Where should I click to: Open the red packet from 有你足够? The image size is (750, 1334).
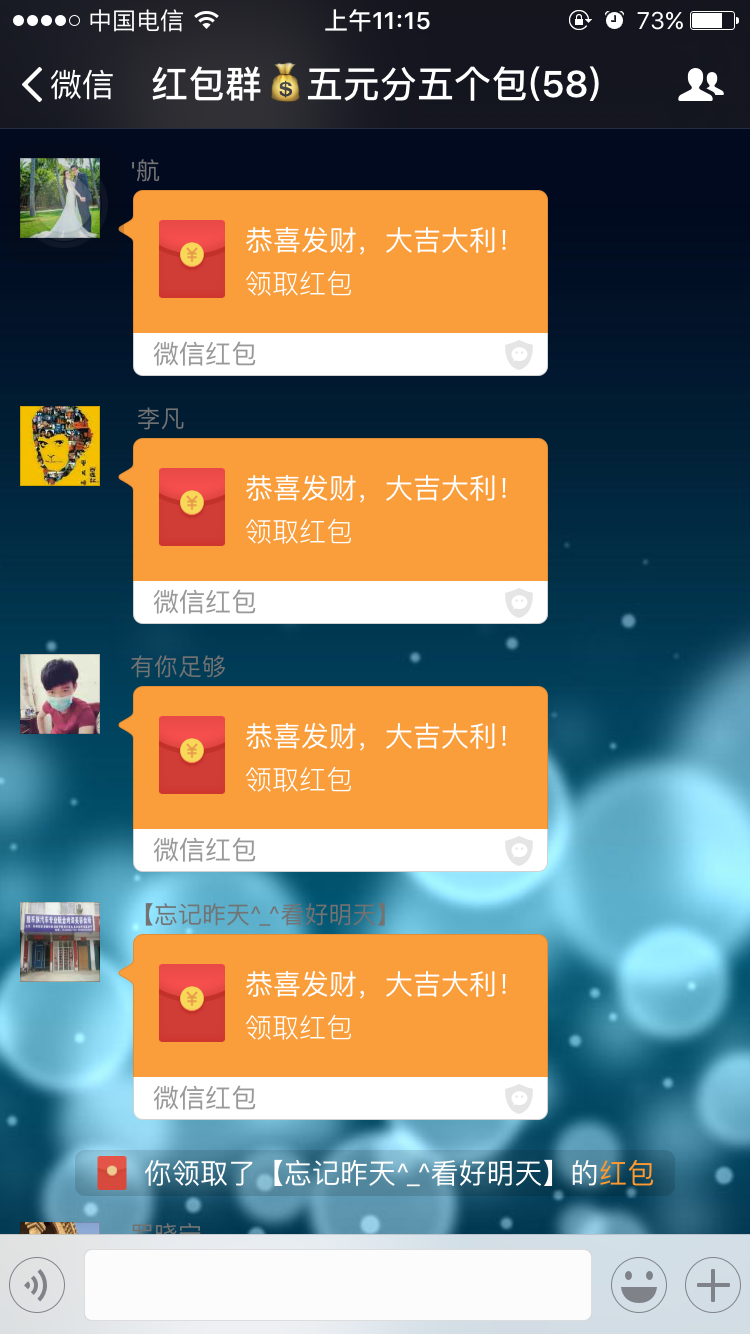(x=340, y=779)
